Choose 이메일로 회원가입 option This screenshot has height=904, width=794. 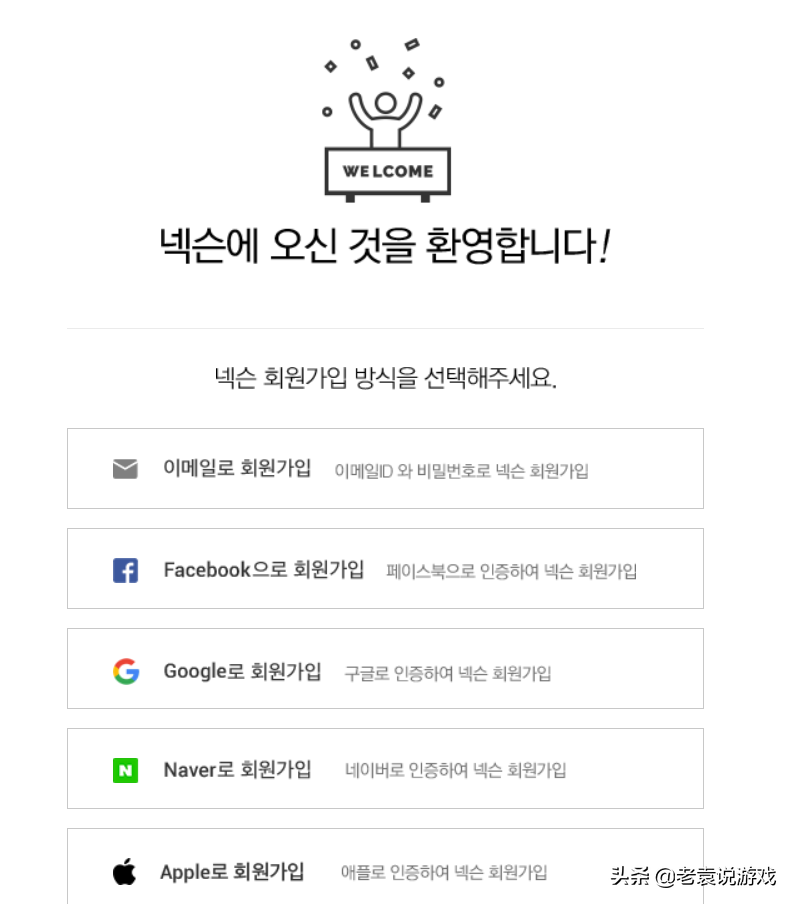(x=385, y=468)
